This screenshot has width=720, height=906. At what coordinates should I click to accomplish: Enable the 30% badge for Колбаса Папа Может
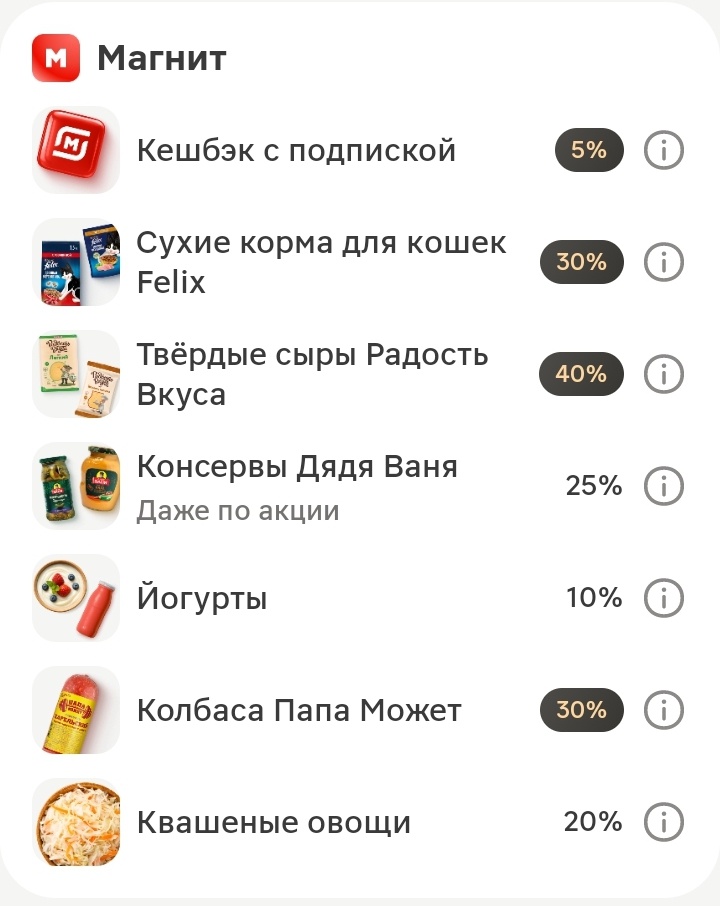581,710
